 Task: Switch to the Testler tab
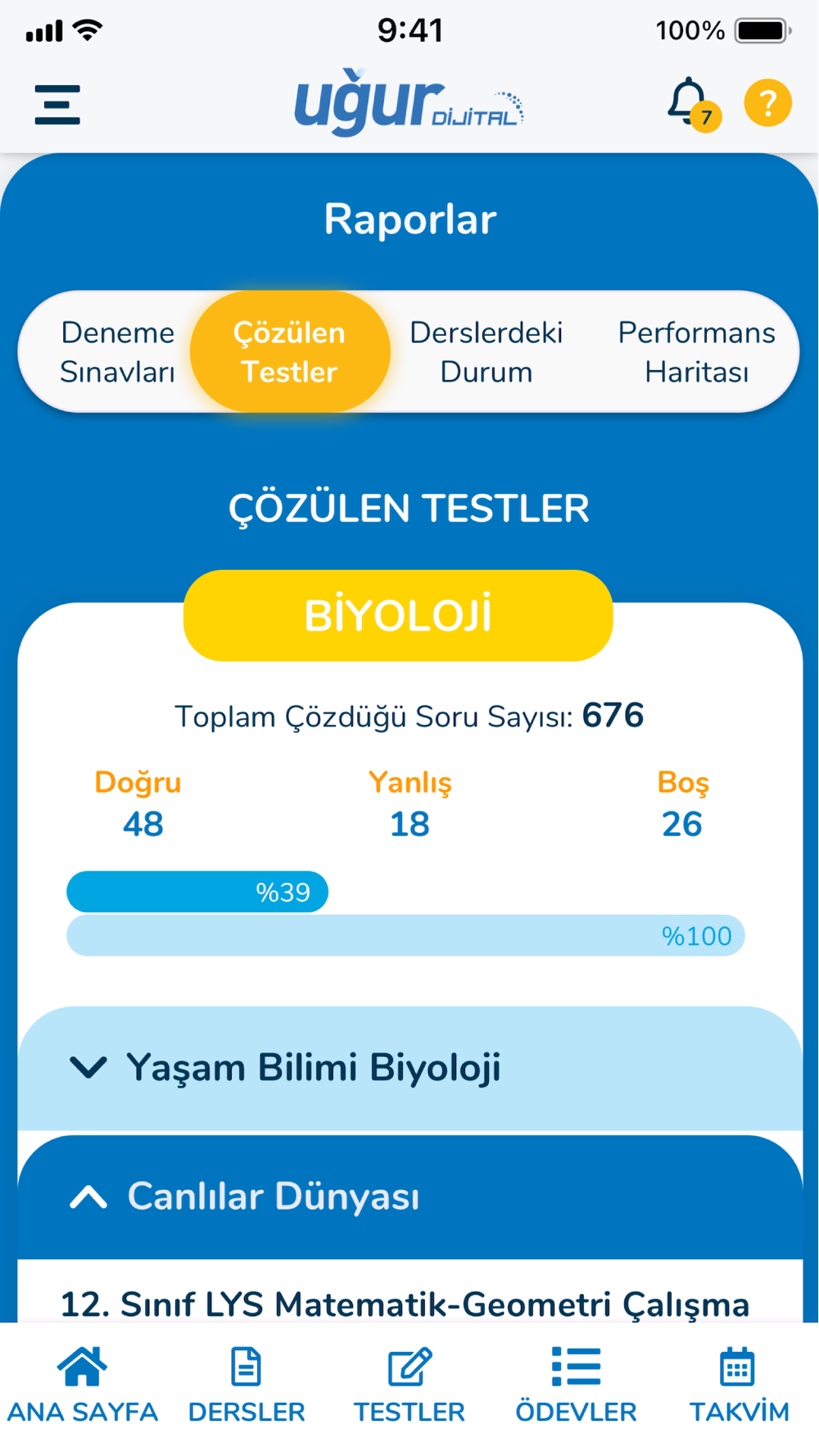pos(409,1386)
